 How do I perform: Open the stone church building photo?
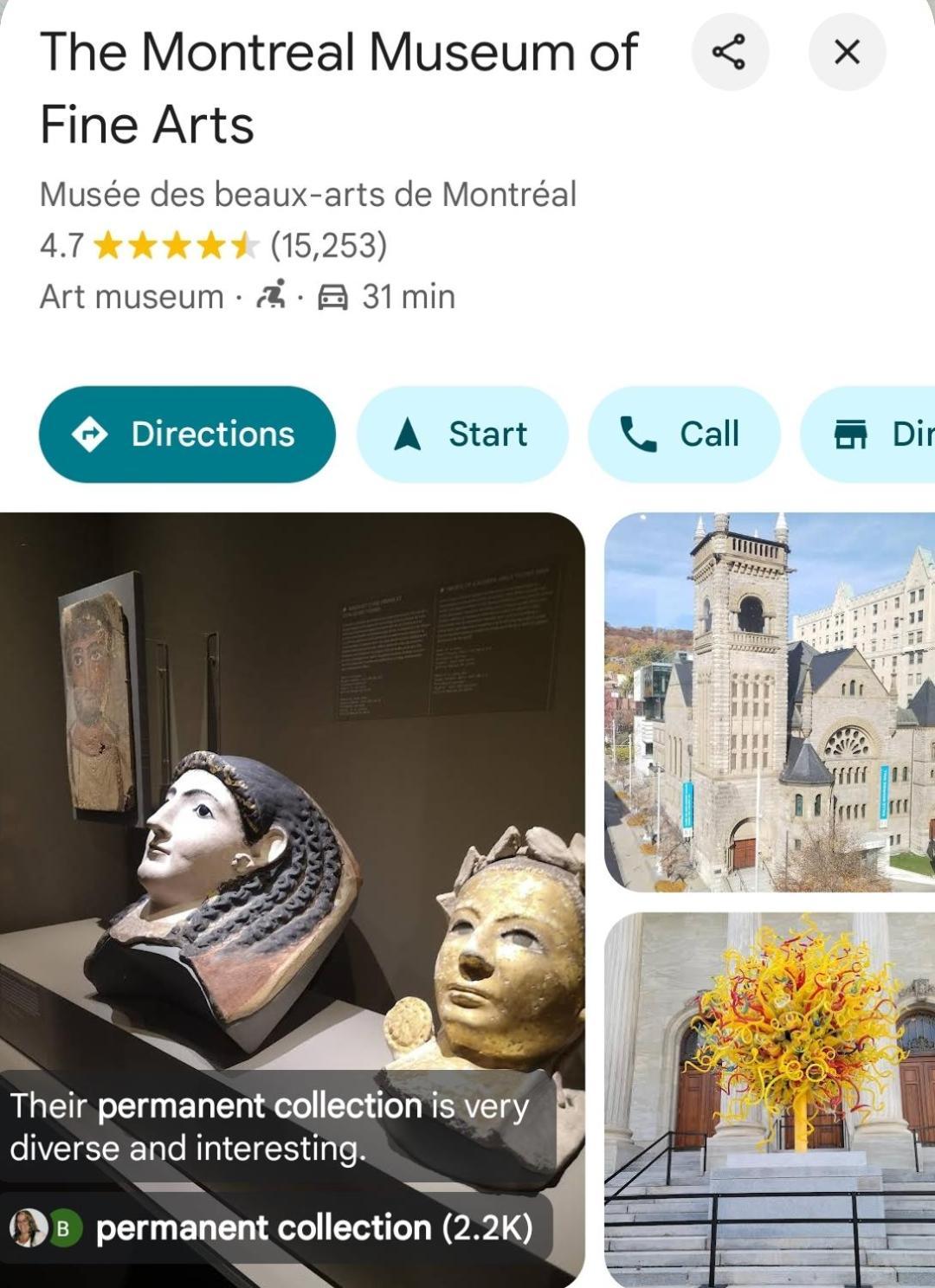coord(770,702)
